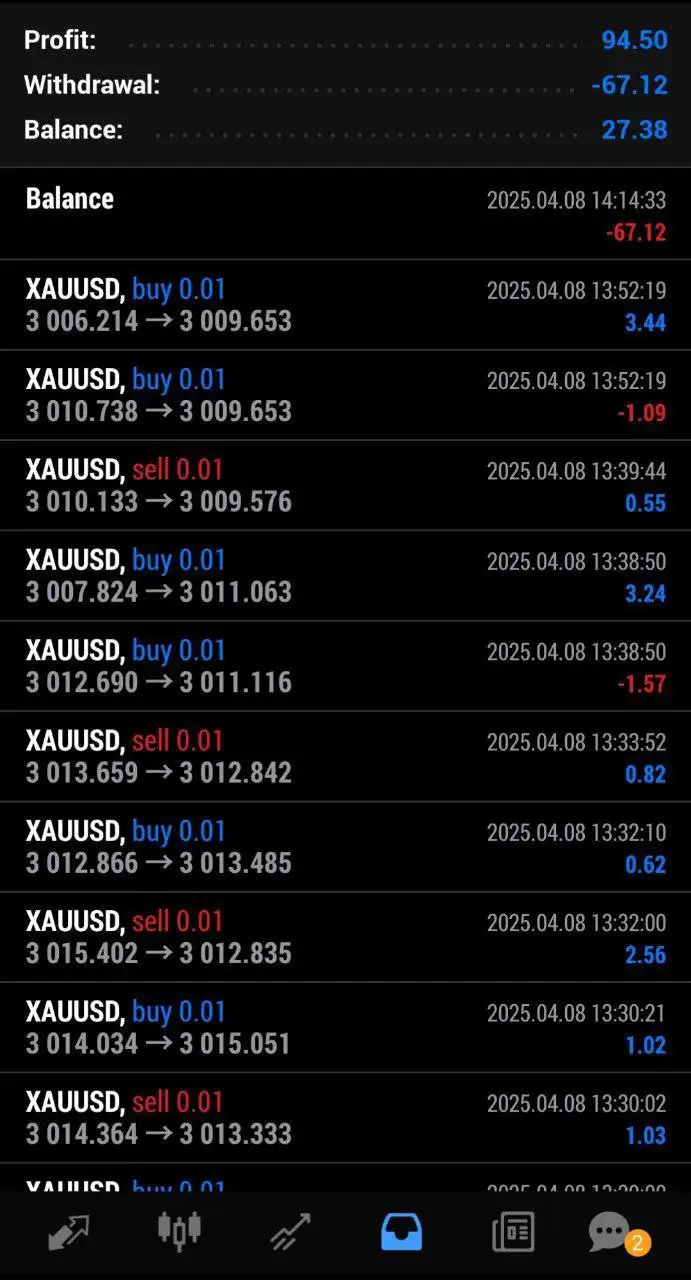691x1280 pixels.
Task: Open the News tab
Action: (x=513, y=1231)
